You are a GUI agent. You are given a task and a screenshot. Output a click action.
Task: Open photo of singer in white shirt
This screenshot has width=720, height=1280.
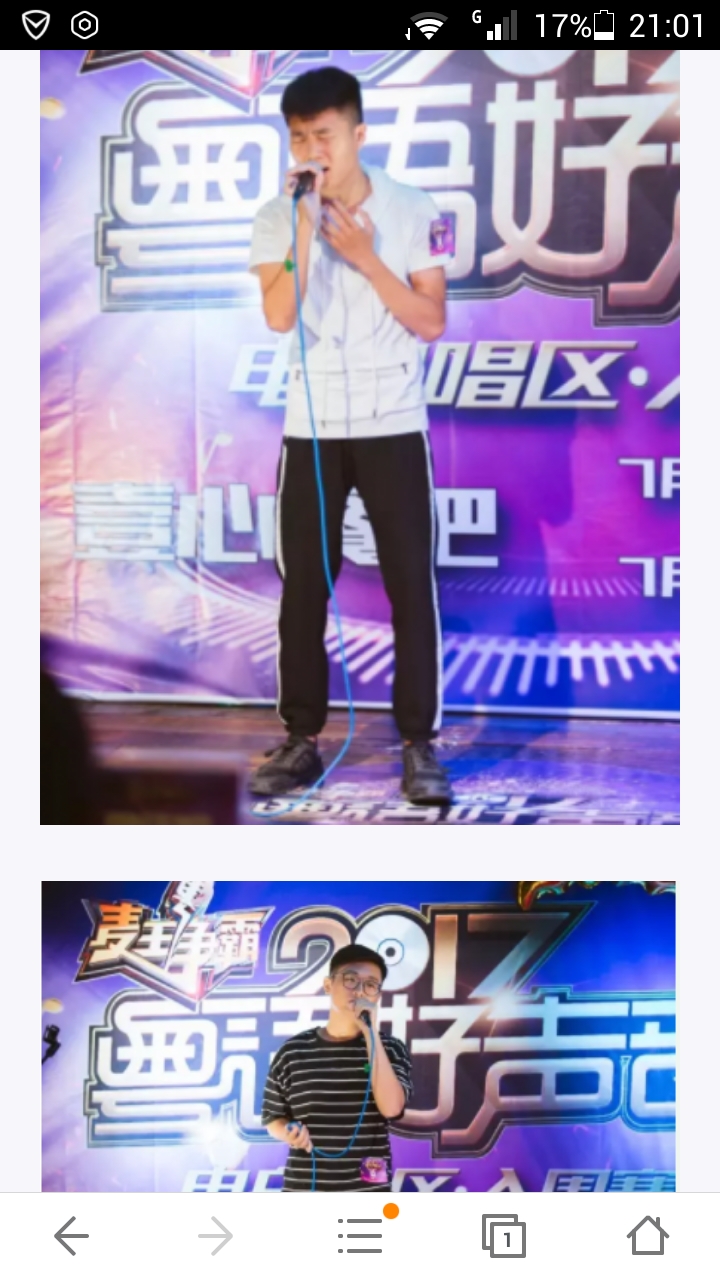click(360, 437)
